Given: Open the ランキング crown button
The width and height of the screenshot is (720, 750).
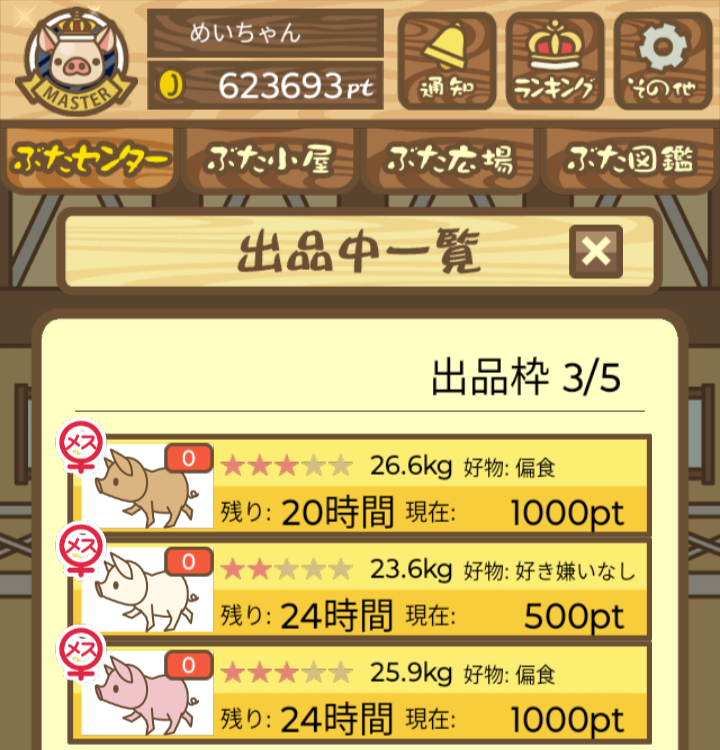Looking at the screenshot, I should point(555,61).
